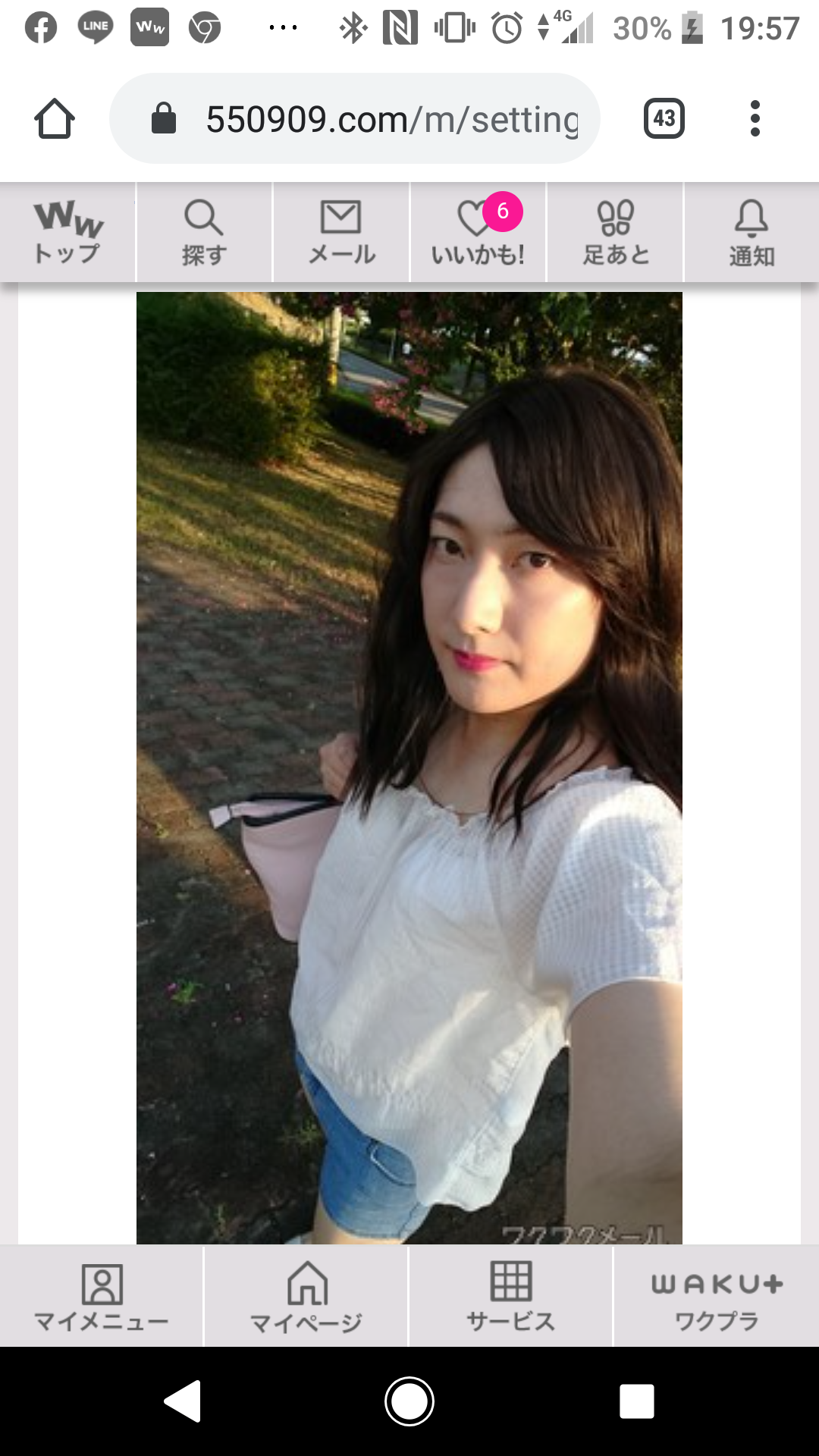Open the いいかも! likes tab
This screenshot has height=1456, width=819.
pyautogui.click(x=478, y=233)
